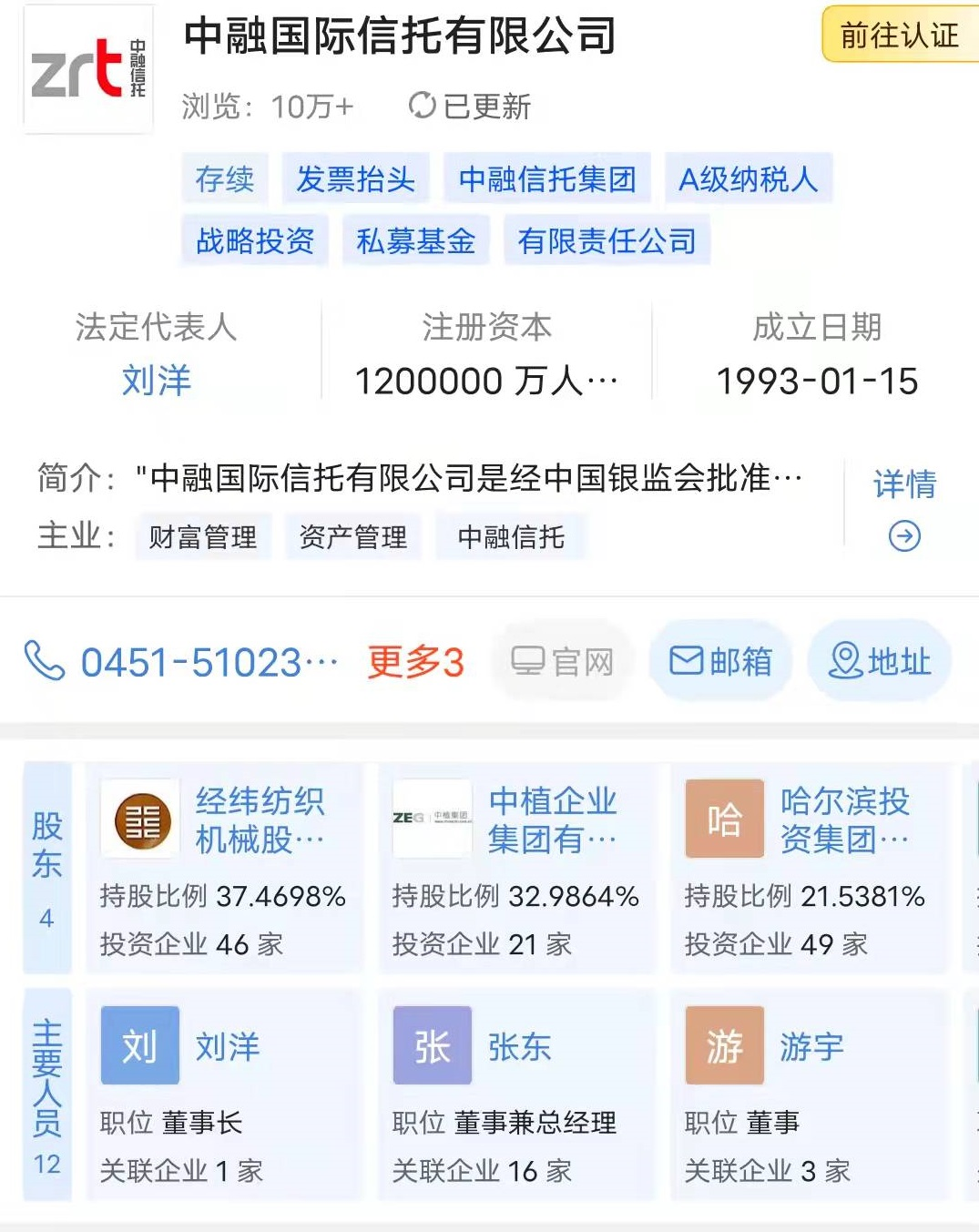The width and height of the screenshot is (979, 1232).
Task: Open the zrt 中融信托 company logo
Action: 87,68
